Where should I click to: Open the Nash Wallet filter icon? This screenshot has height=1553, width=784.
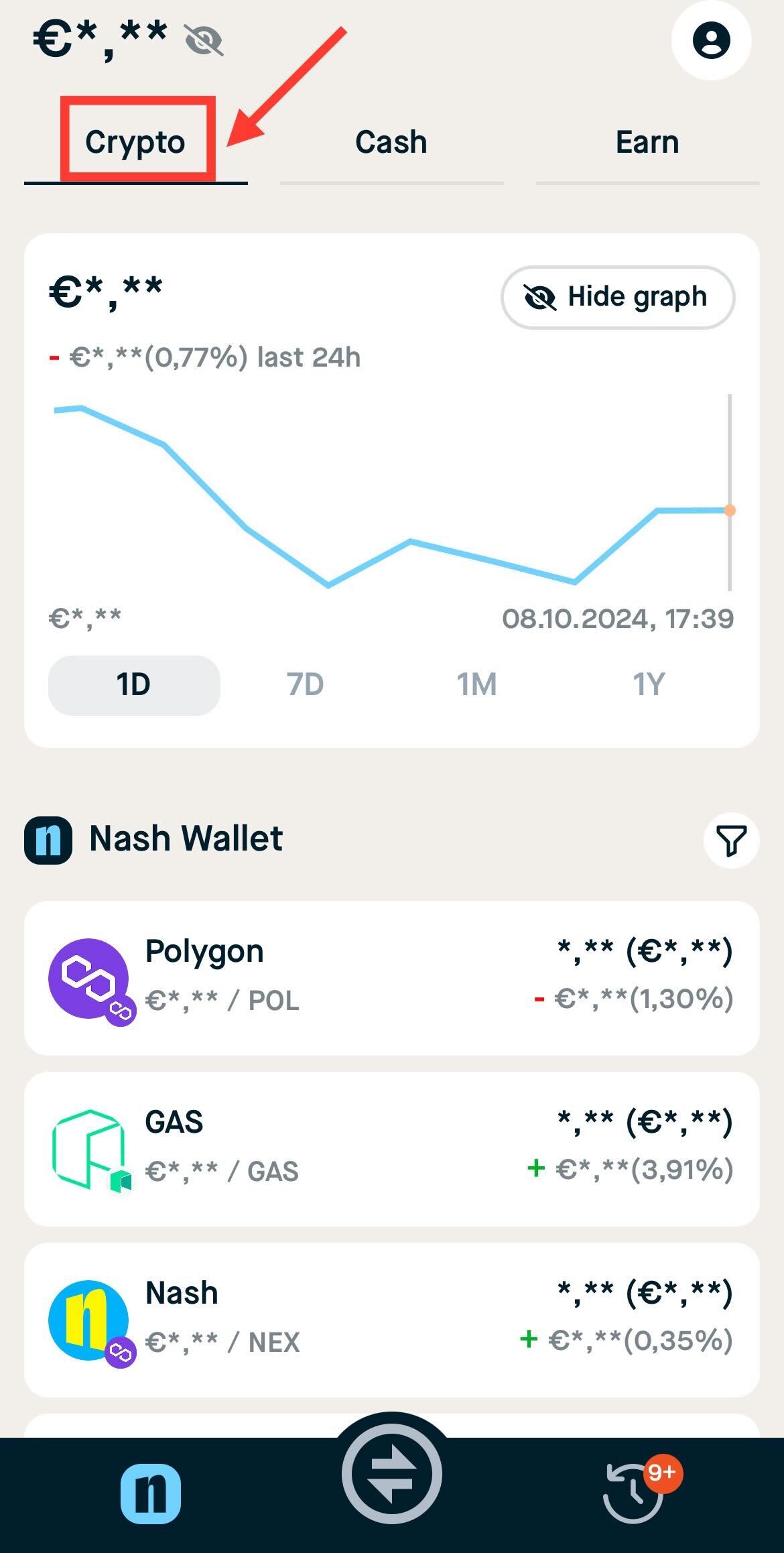coord(731,840)
